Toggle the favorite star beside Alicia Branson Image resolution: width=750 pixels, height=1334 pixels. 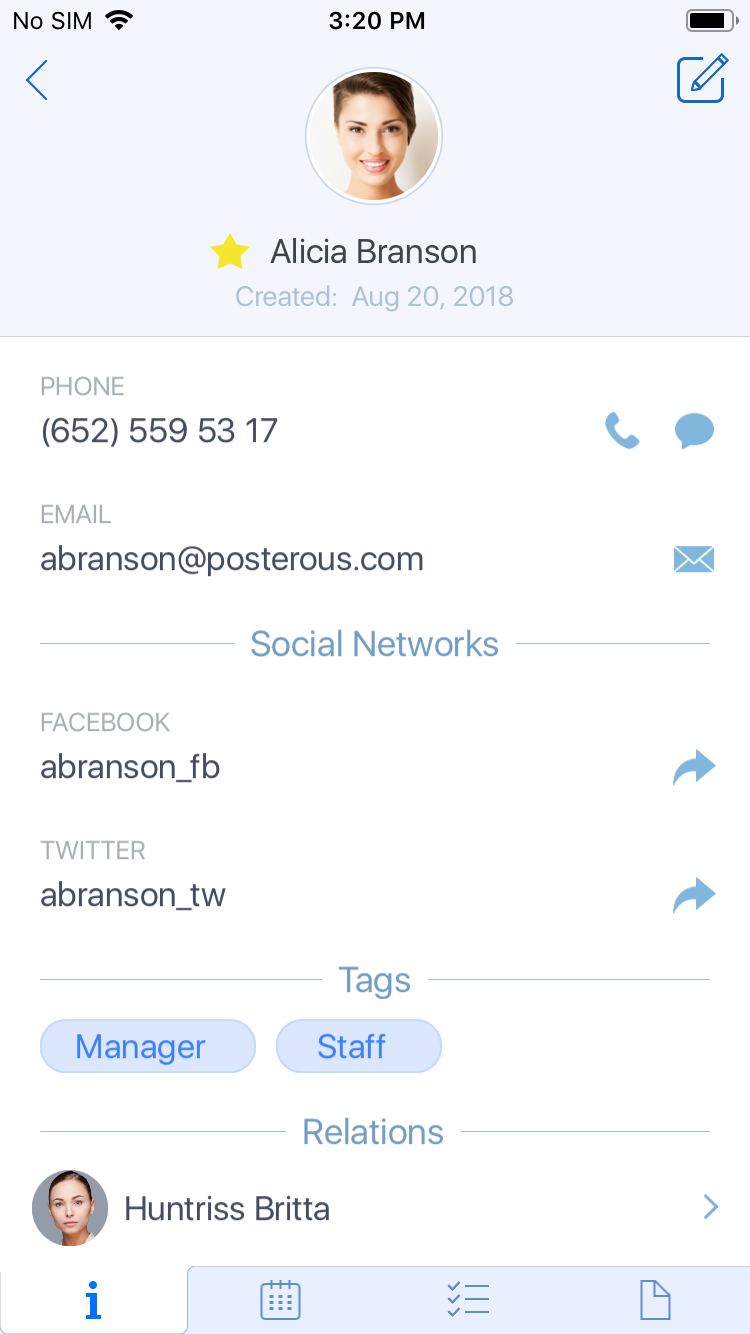230,252
